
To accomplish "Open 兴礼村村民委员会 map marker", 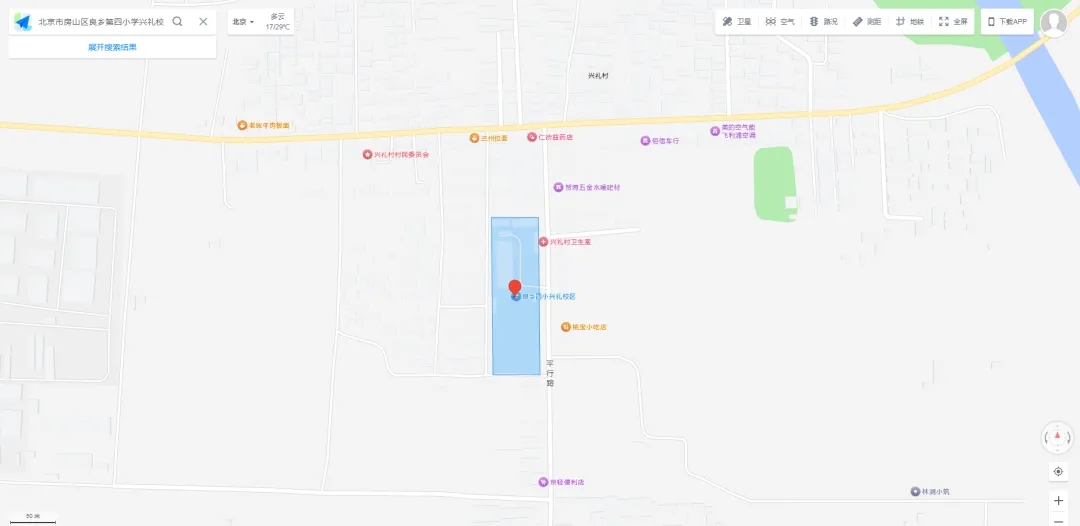I will click(x=367, y=154).
